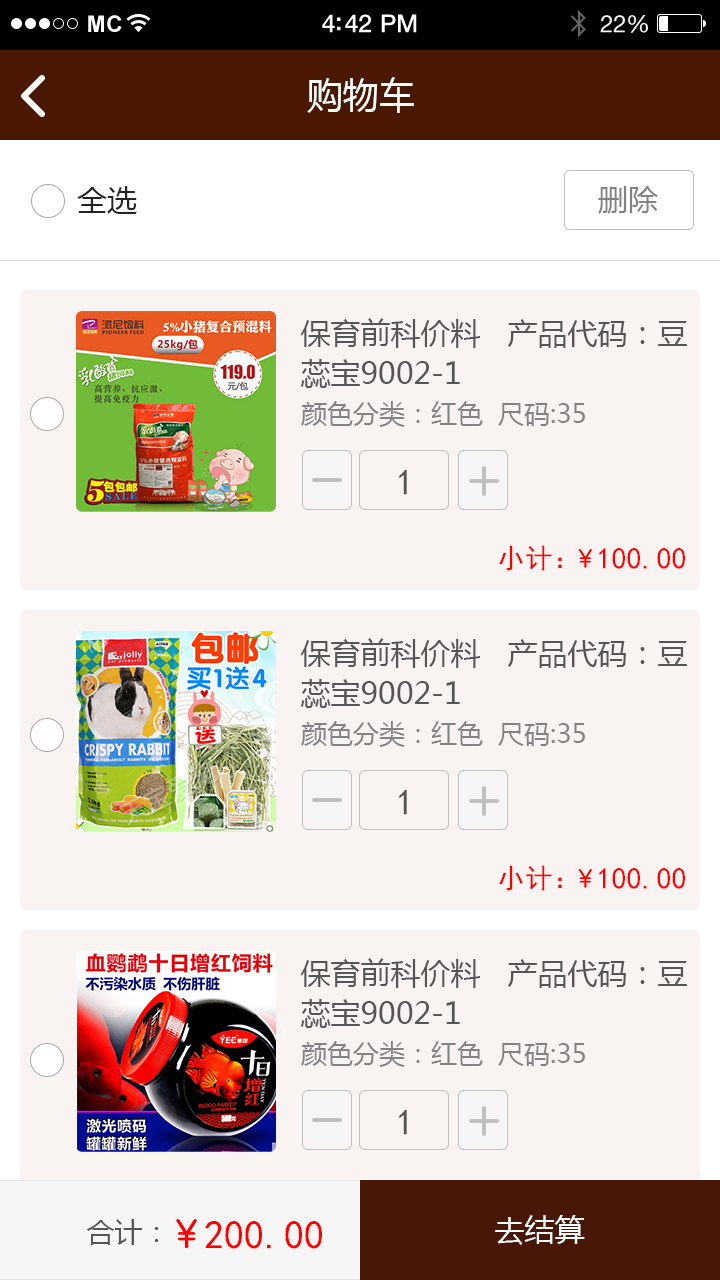Open the pig feed product image
Viewport: 720px width, 1280px height.
pos(176,411)
